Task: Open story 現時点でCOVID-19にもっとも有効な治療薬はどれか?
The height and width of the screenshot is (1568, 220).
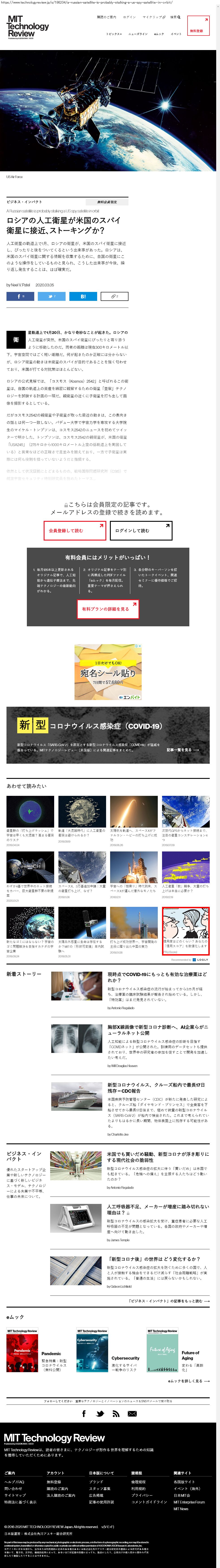Action: [157, 977]
